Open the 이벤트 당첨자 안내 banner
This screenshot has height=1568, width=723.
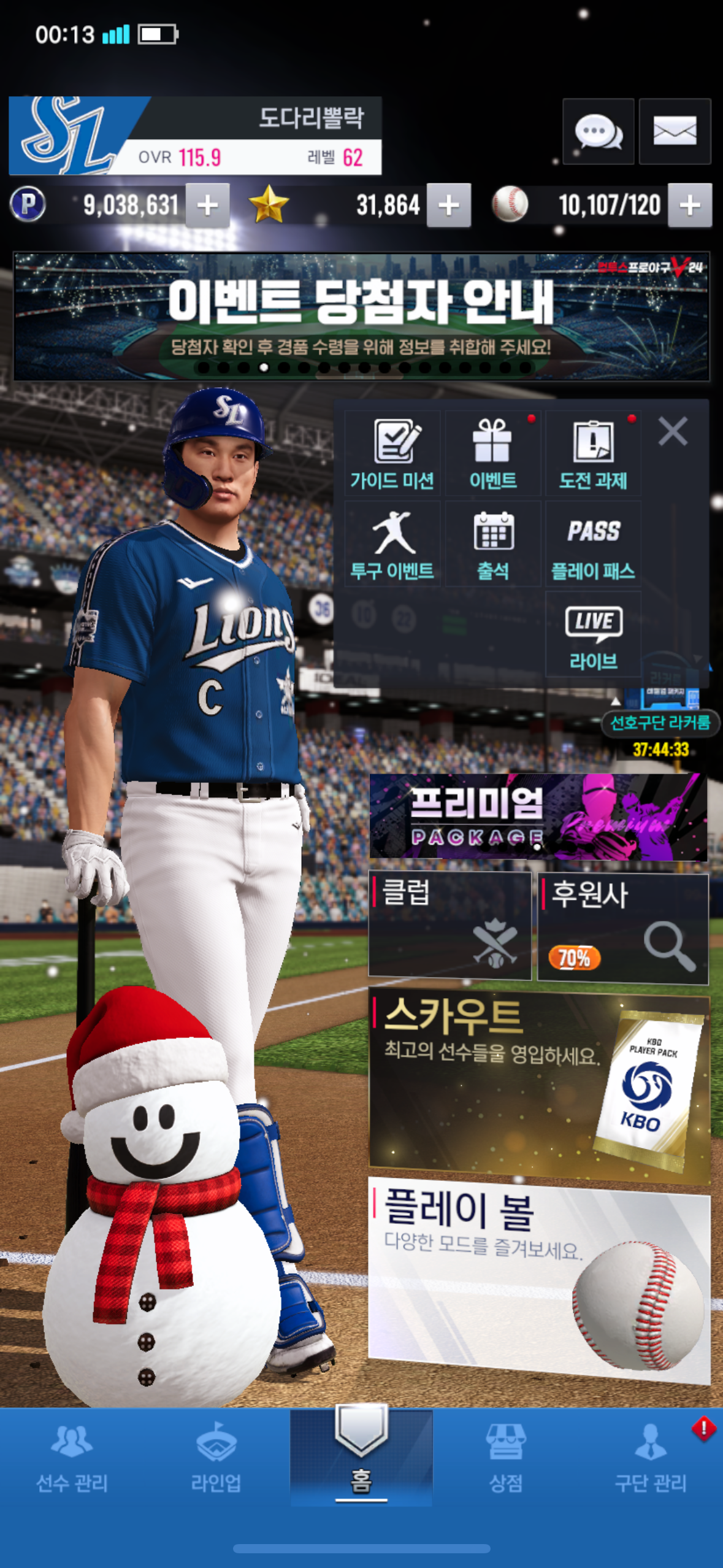pos(361,316)
